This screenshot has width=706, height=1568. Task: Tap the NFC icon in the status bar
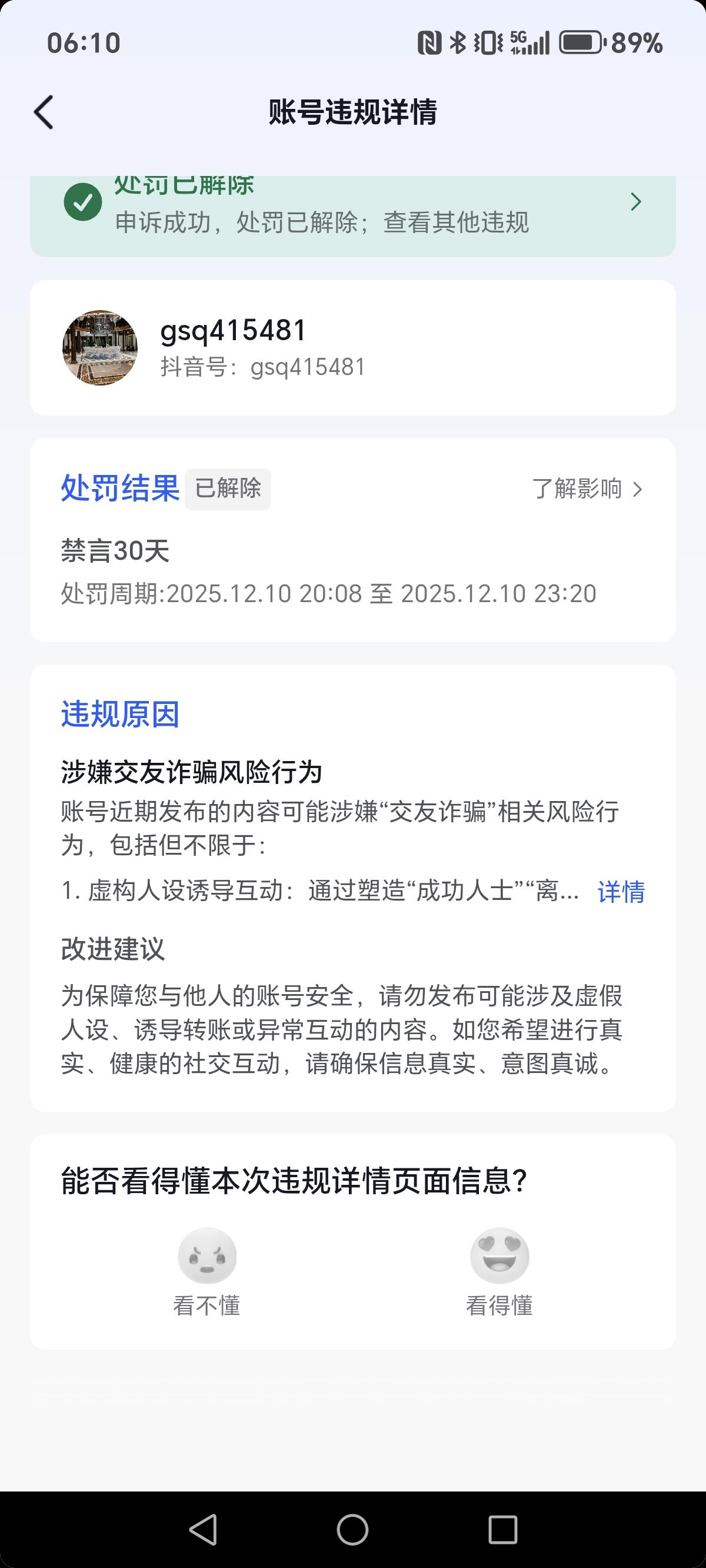pyautogui.click(x=429, y=42)
